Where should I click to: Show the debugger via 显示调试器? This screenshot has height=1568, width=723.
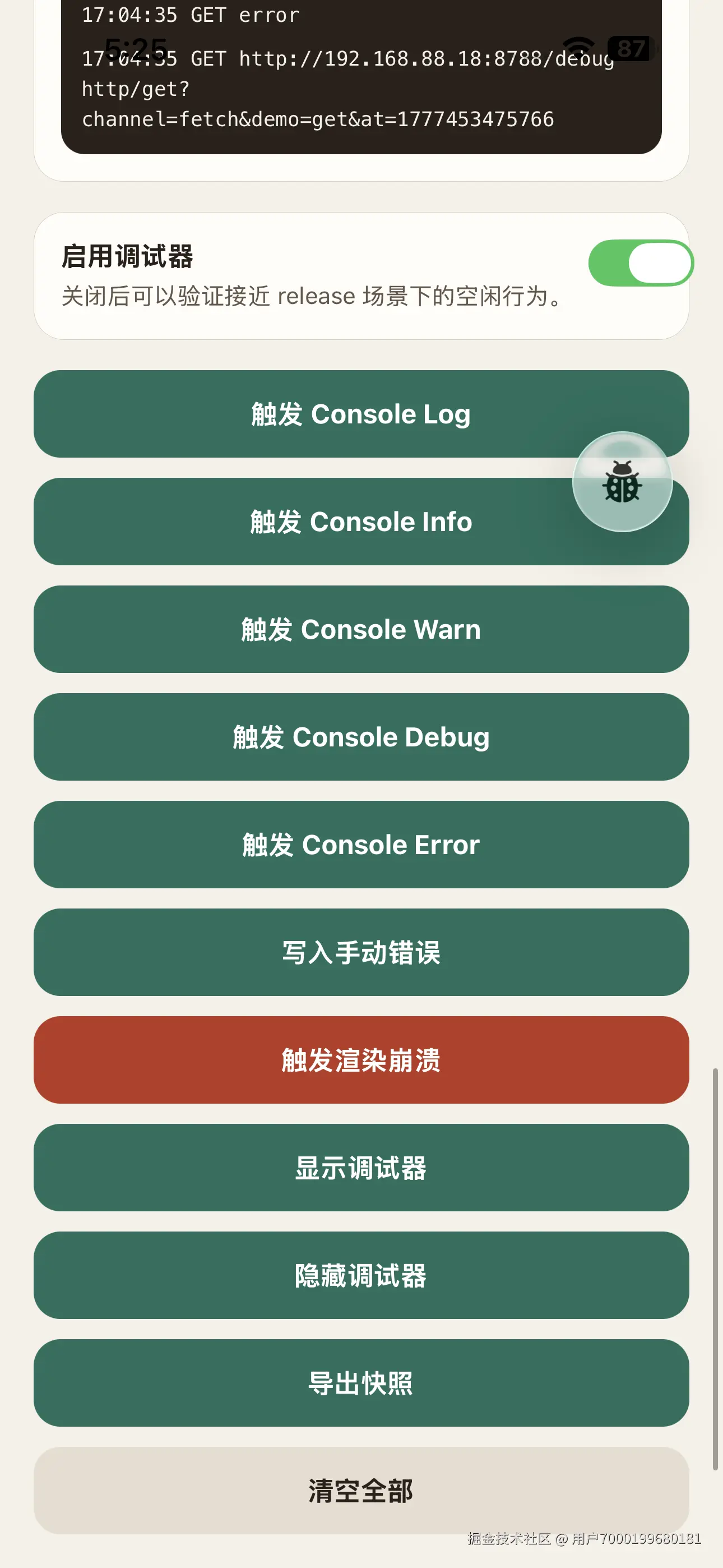(361, 1168)
